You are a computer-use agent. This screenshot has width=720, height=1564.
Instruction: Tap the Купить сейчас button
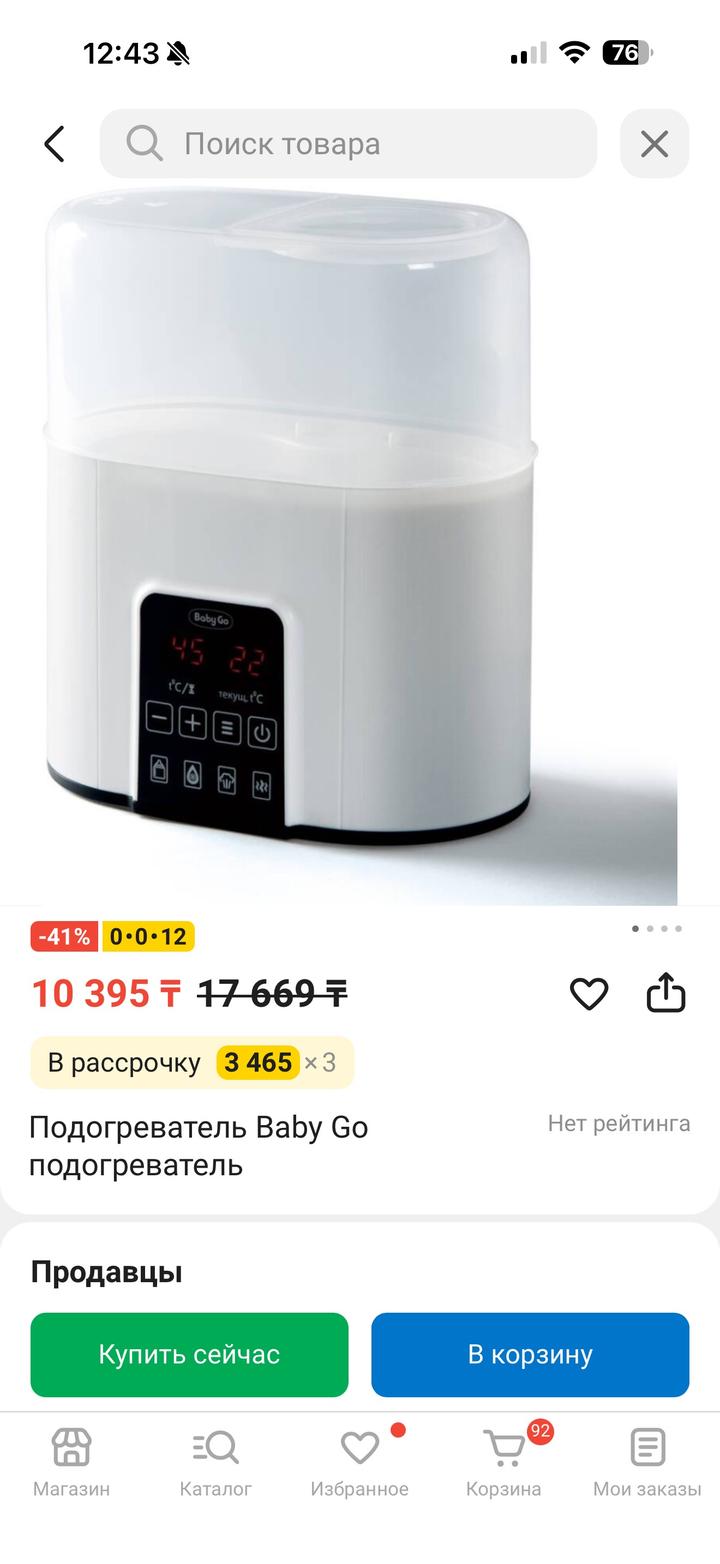(x=189, y=1355)
